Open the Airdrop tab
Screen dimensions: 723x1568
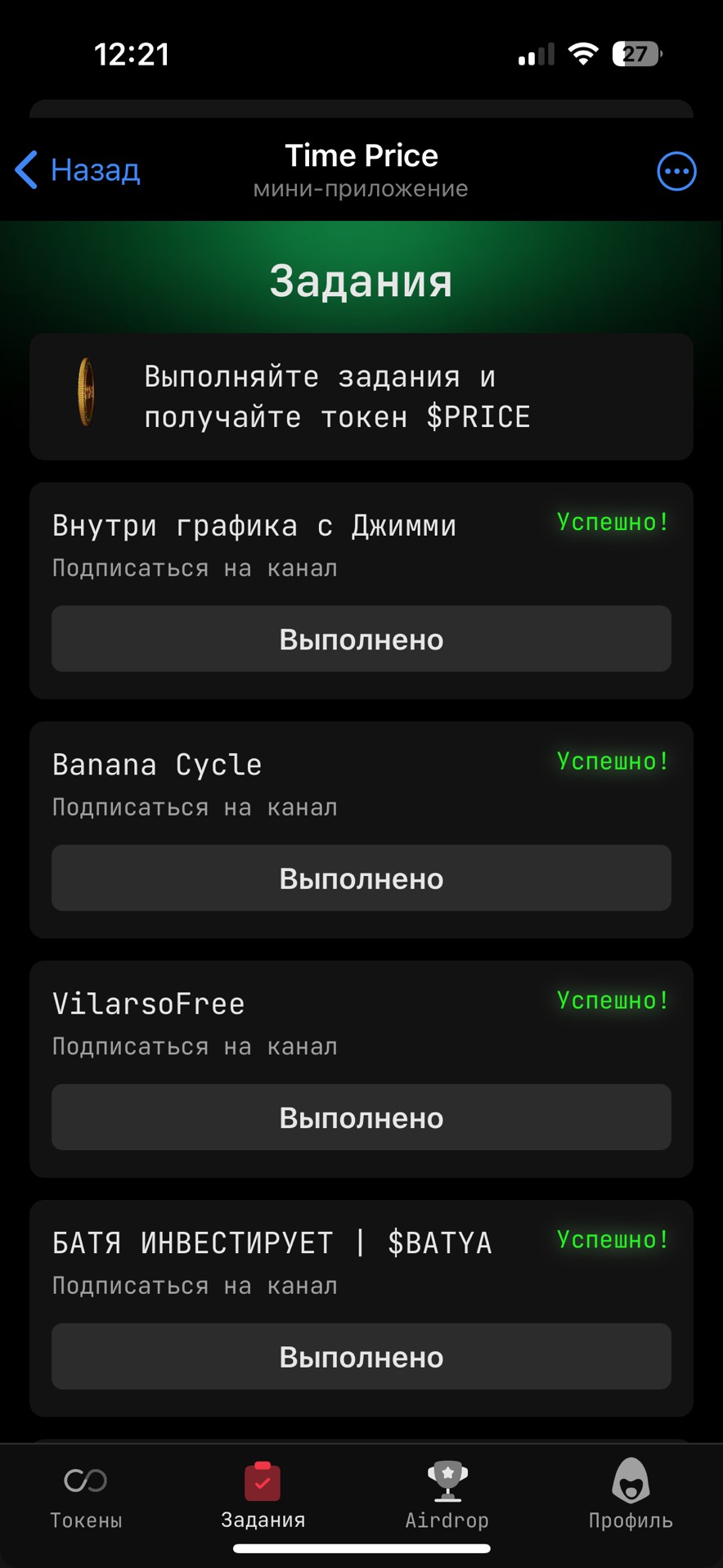click(x=447, y=1499)
